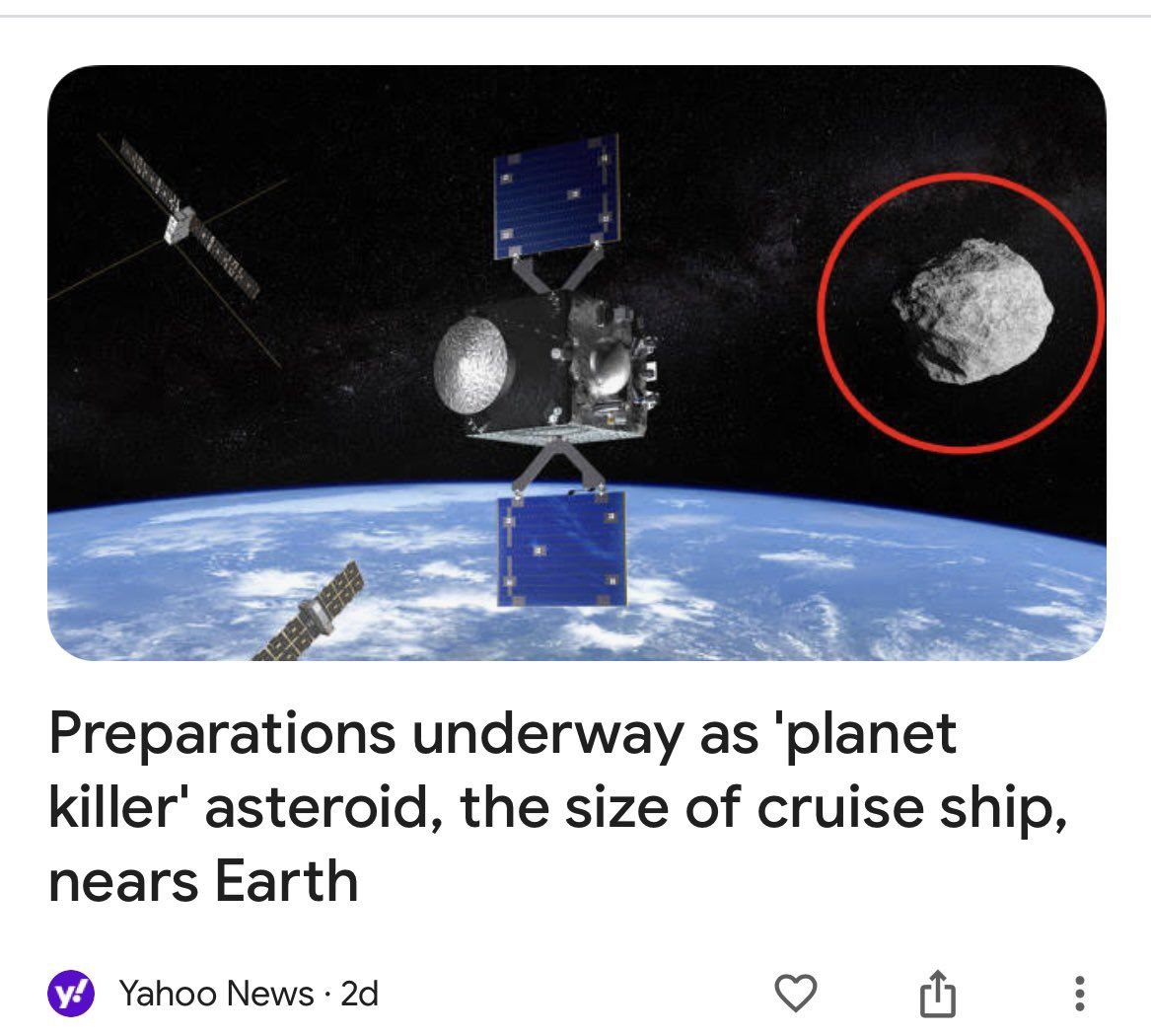The height and width of the screenshot is (1036, 1151).
Task: Open the asteroid article image card
Action: pyautogui.click(x=576, y=362)
